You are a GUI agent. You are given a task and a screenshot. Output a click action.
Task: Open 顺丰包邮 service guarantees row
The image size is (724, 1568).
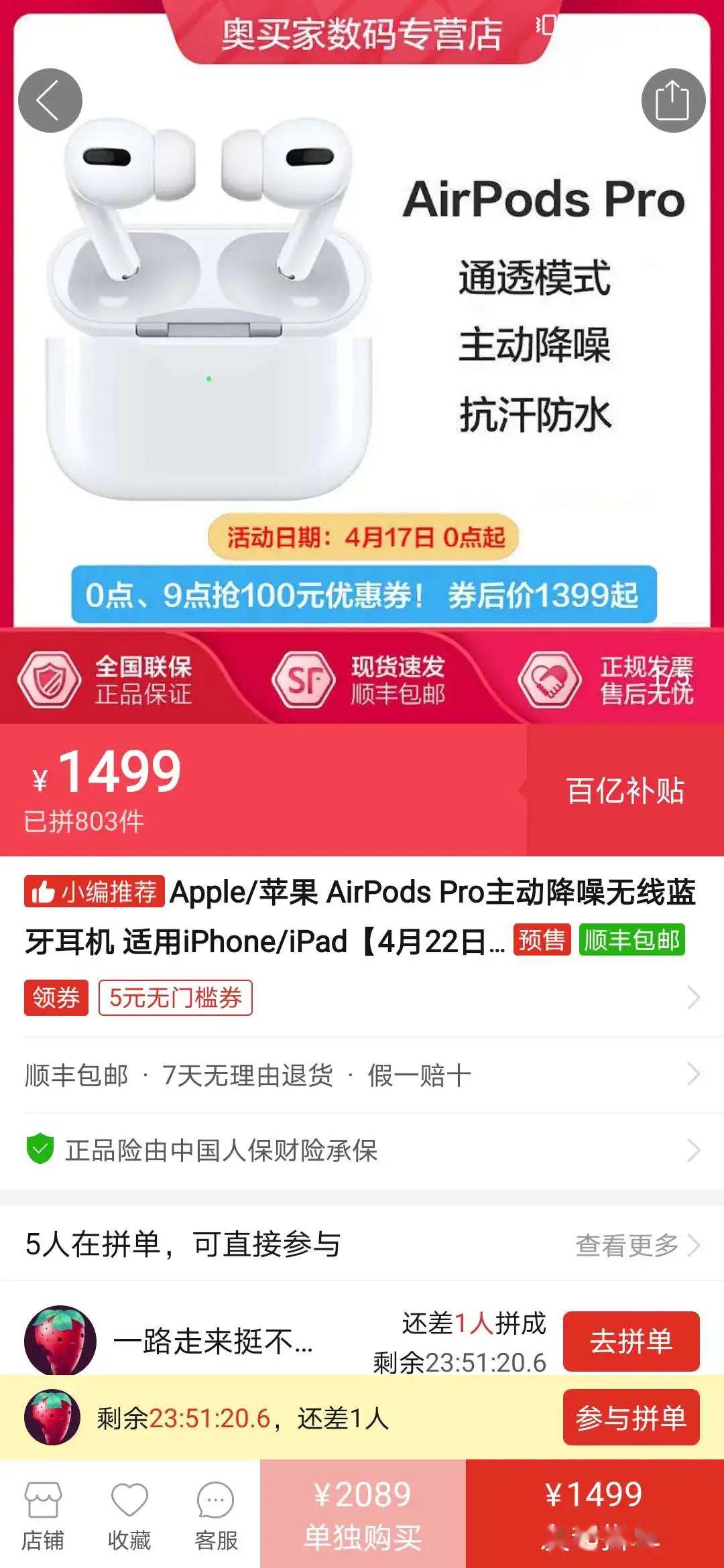coord(362,1075)
